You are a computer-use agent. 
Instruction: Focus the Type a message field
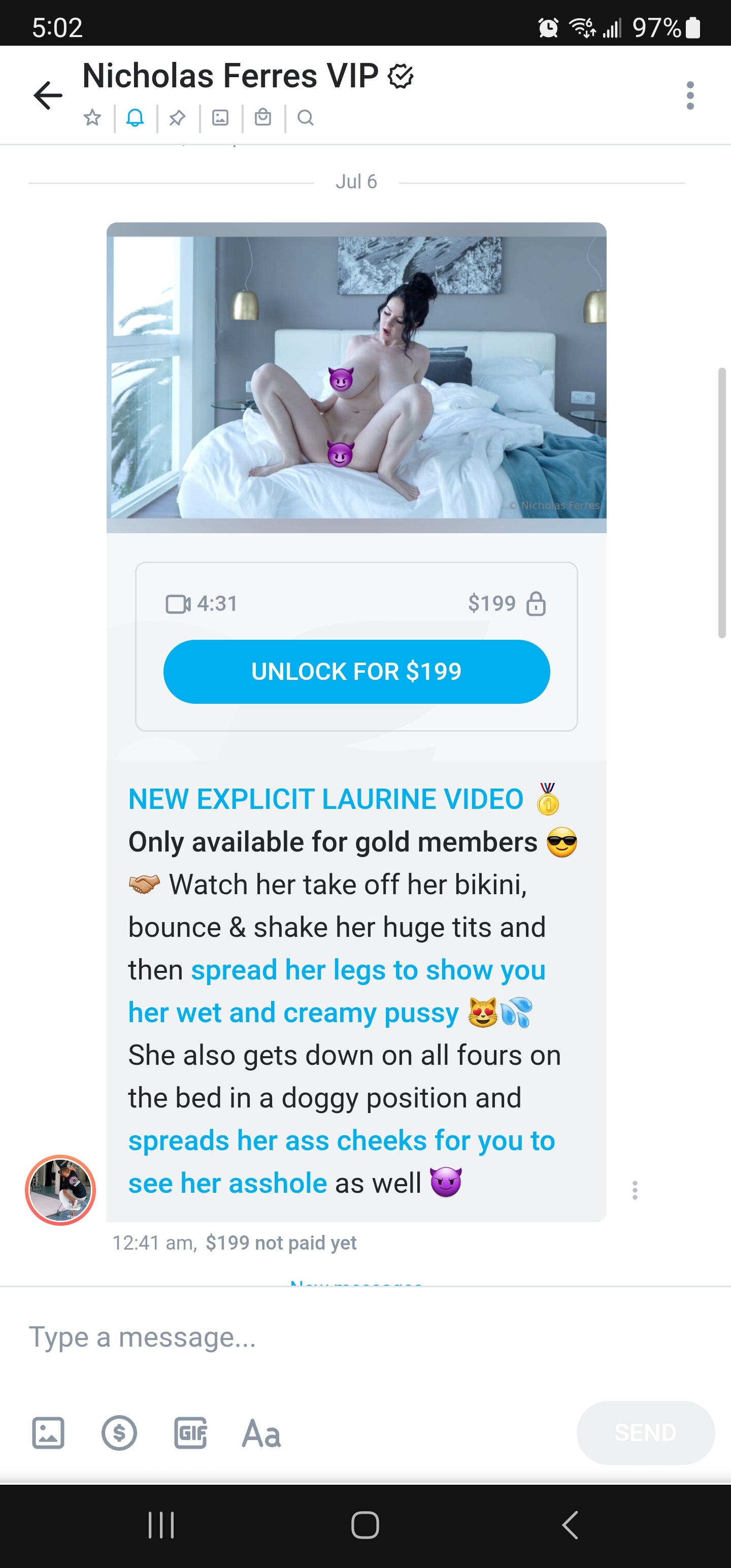365,1337
